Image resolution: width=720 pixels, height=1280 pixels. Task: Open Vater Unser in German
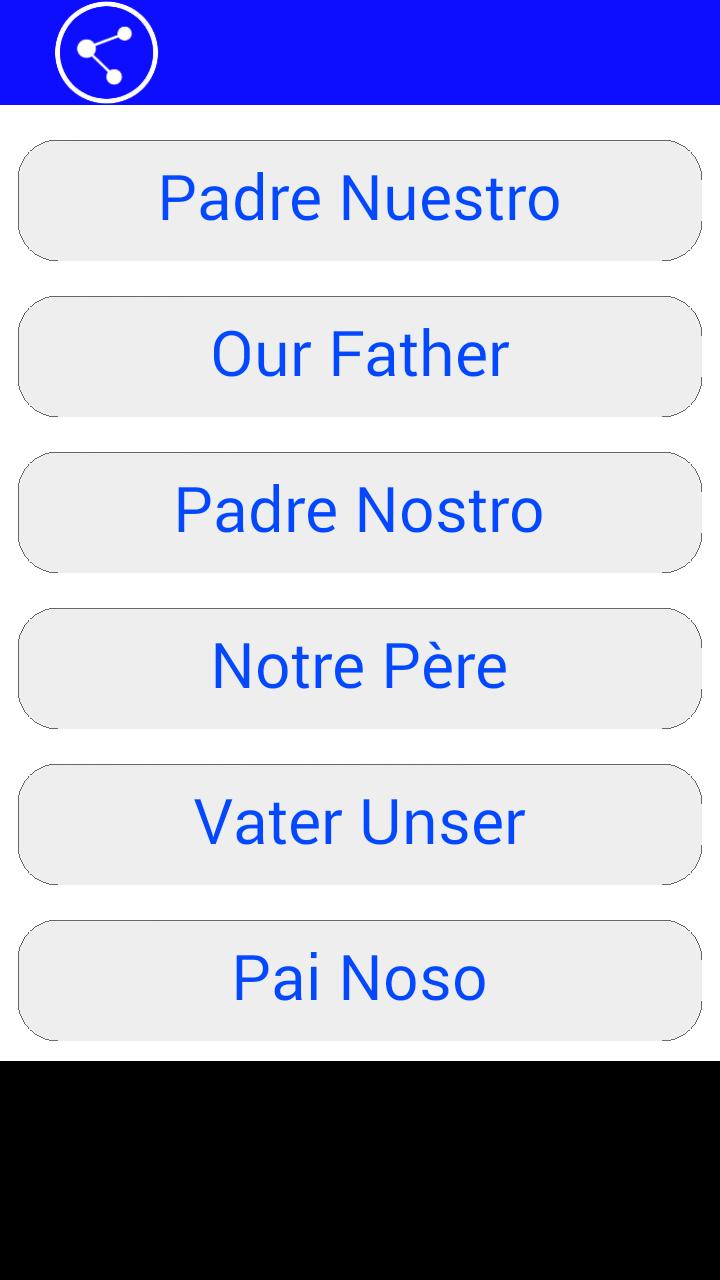tap(360, 823)
